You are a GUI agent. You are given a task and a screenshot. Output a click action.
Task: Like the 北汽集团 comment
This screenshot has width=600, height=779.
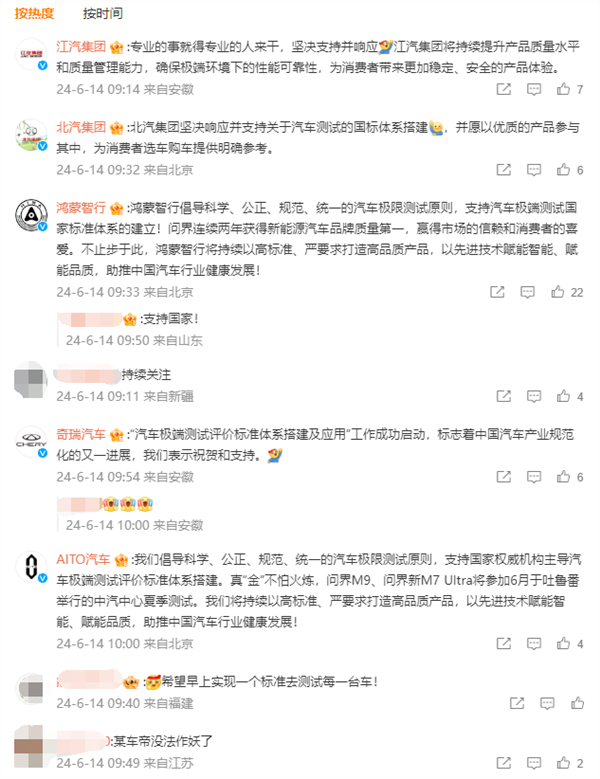(564, 170)
